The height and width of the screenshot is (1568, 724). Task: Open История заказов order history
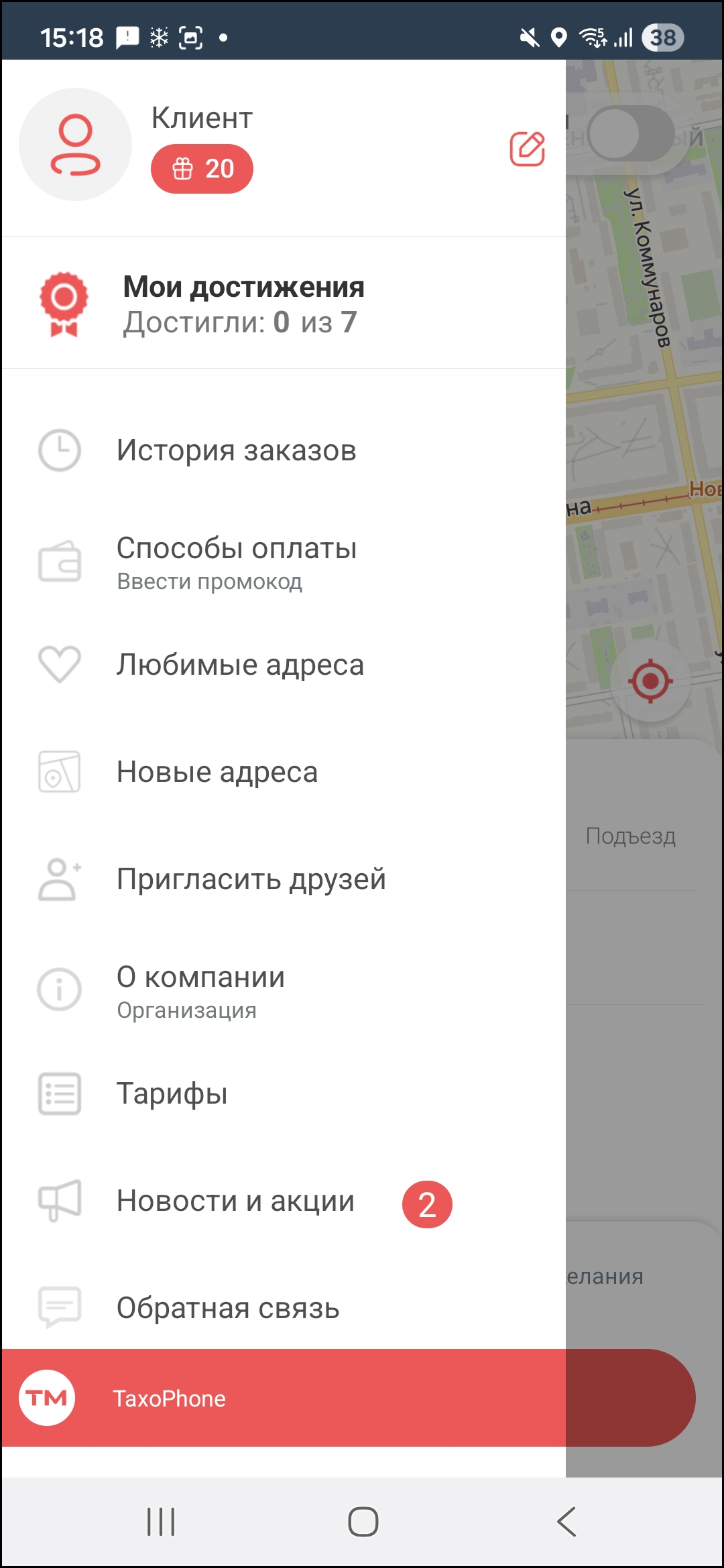pos(236,450)
